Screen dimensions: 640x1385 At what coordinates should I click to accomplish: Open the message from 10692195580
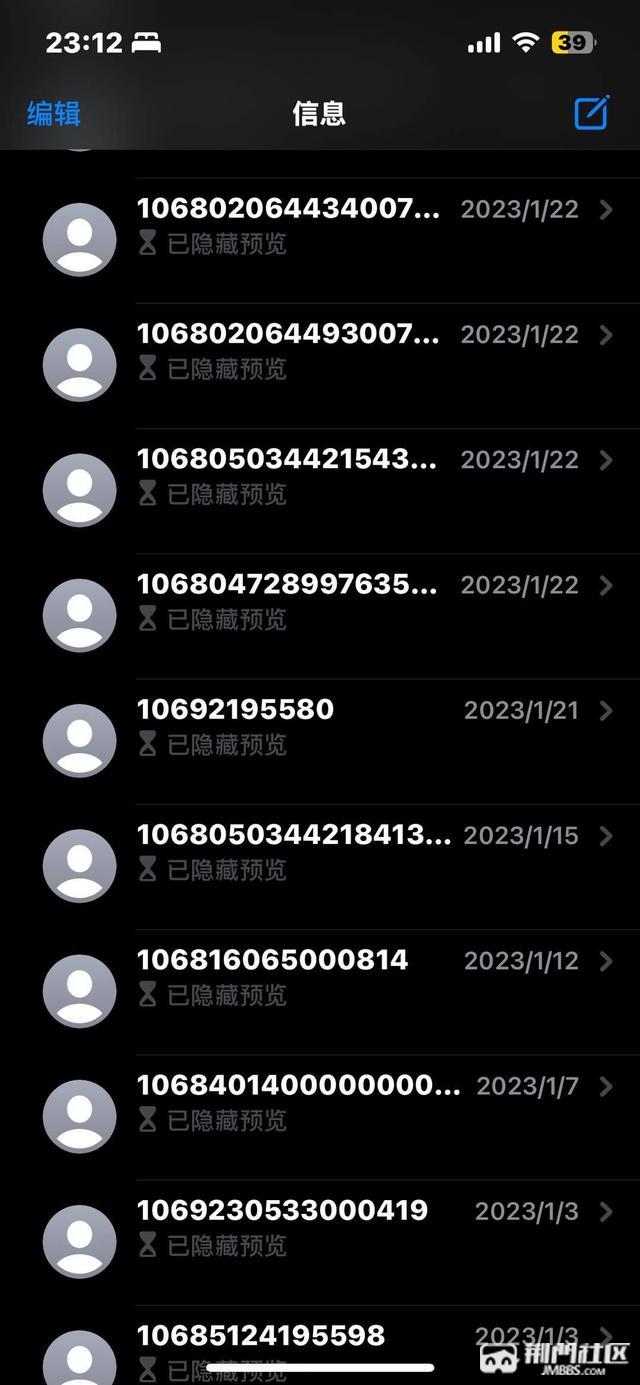point(330,725)
